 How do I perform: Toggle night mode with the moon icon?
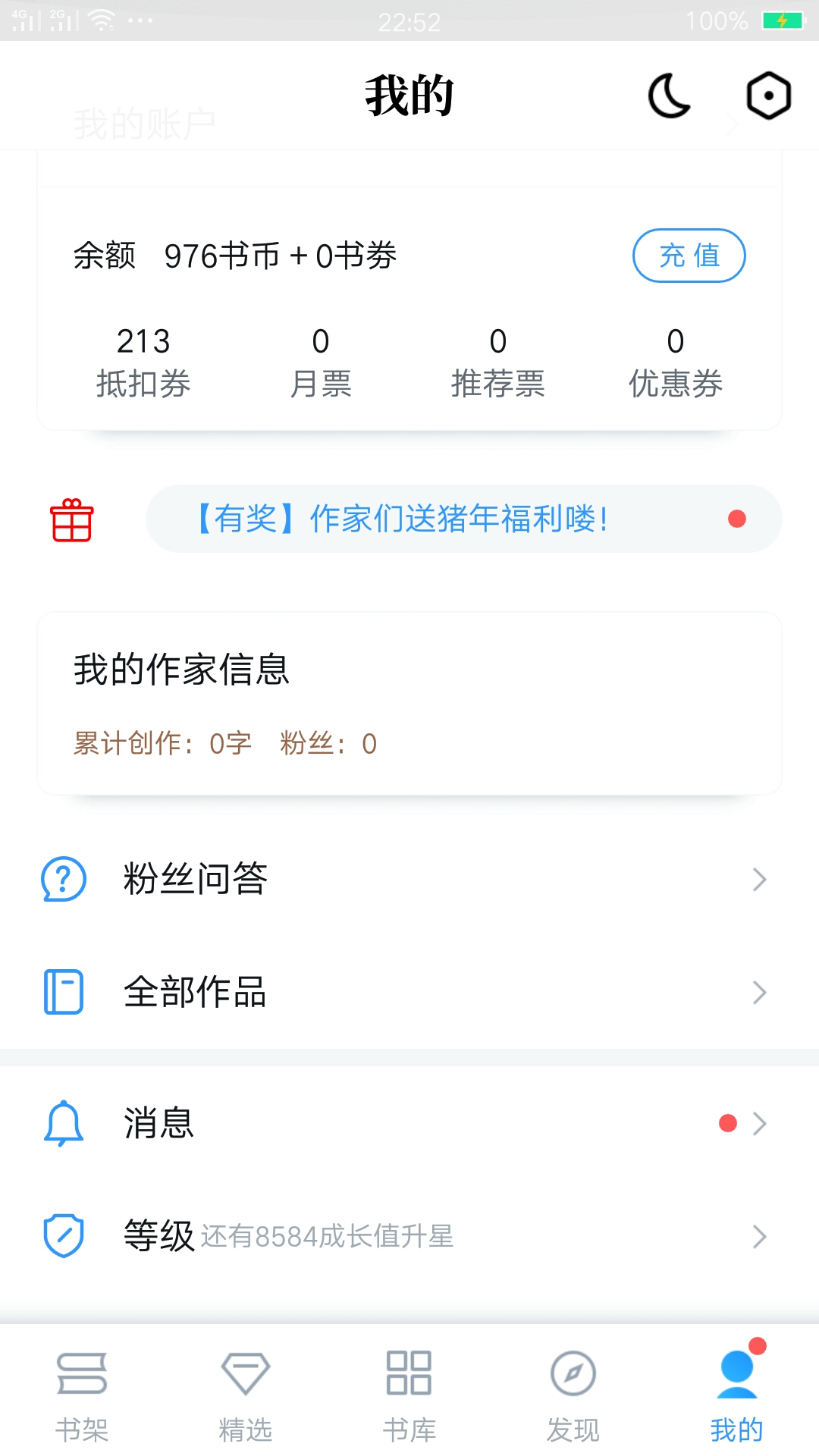[x=670, y=96]
